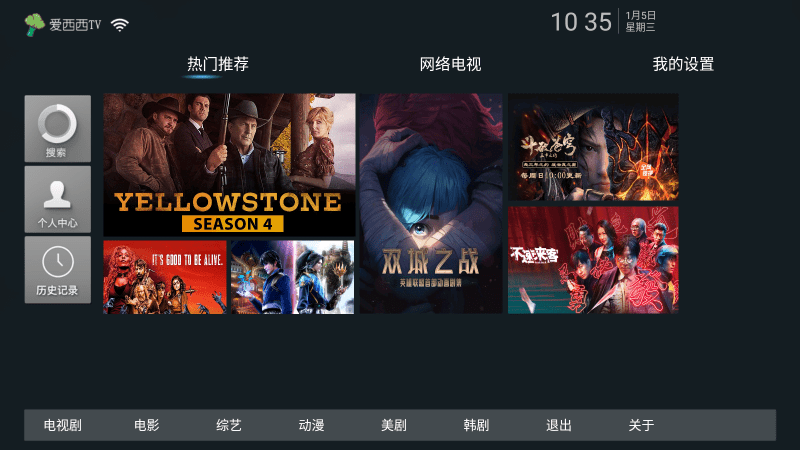
Task: Select the 电视剧 category
Action: point(62,426)
